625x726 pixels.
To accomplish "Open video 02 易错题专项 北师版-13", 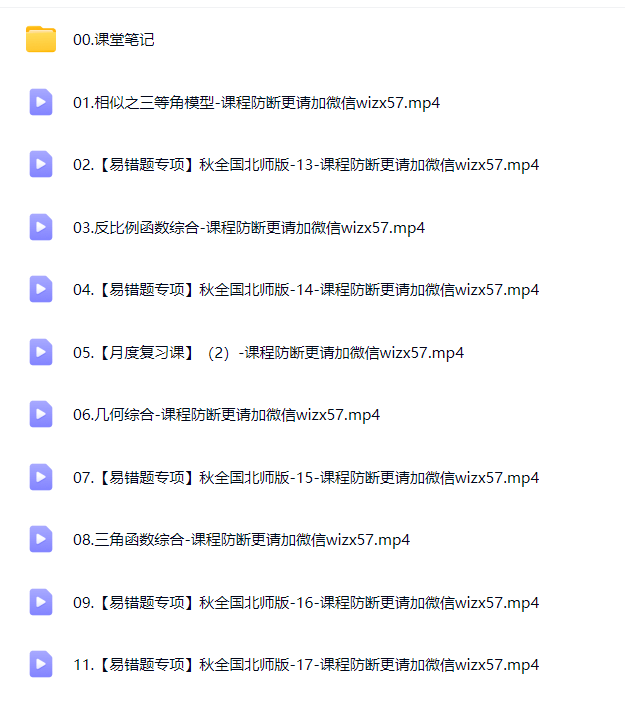I will [x=306, y=165].
